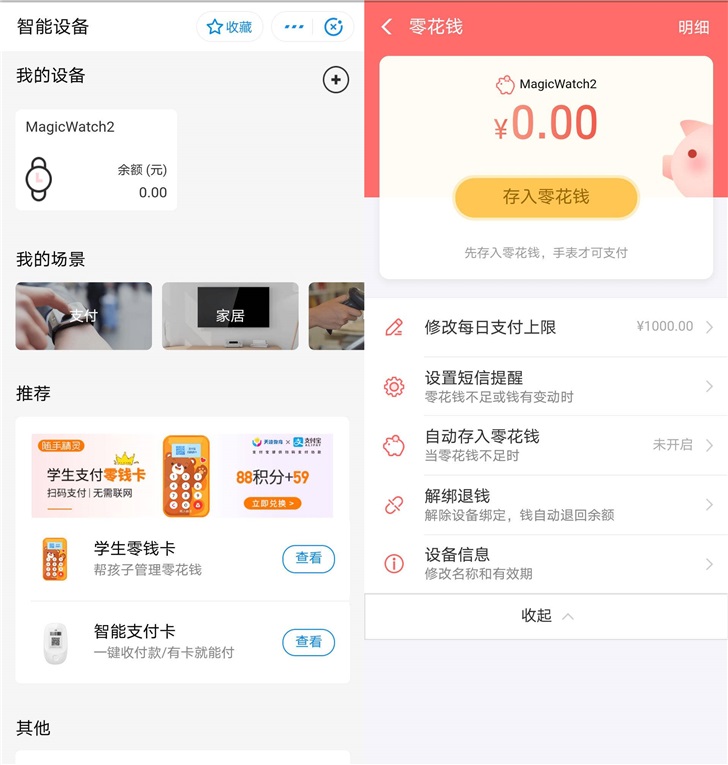Tap the 收藏 favorite button
Image resolution: width=728 pixels, height=765 pixels.
(229, 27)
